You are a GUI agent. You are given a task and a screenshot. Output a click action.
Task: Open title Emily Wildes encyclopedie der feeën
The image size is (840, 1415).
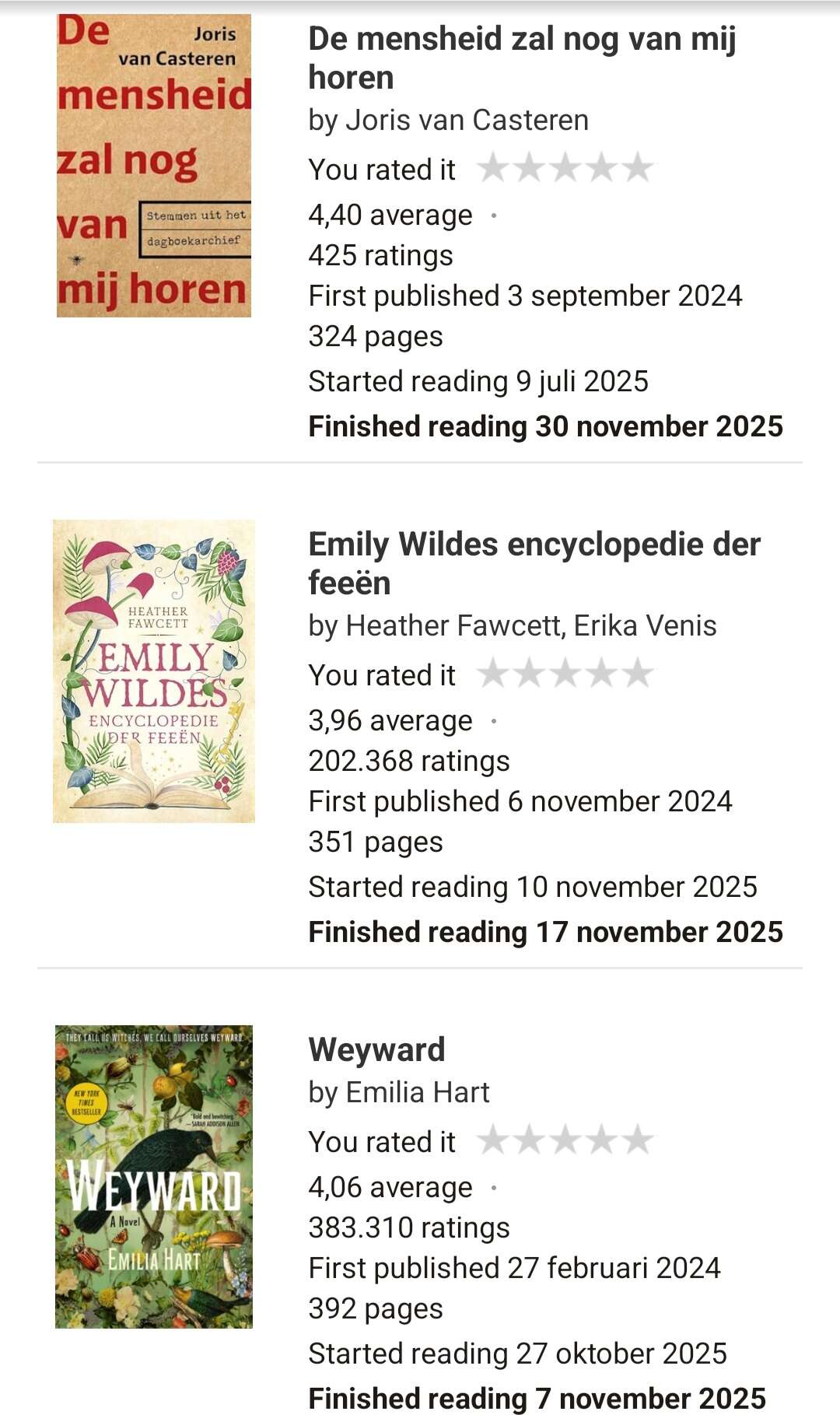534,564
